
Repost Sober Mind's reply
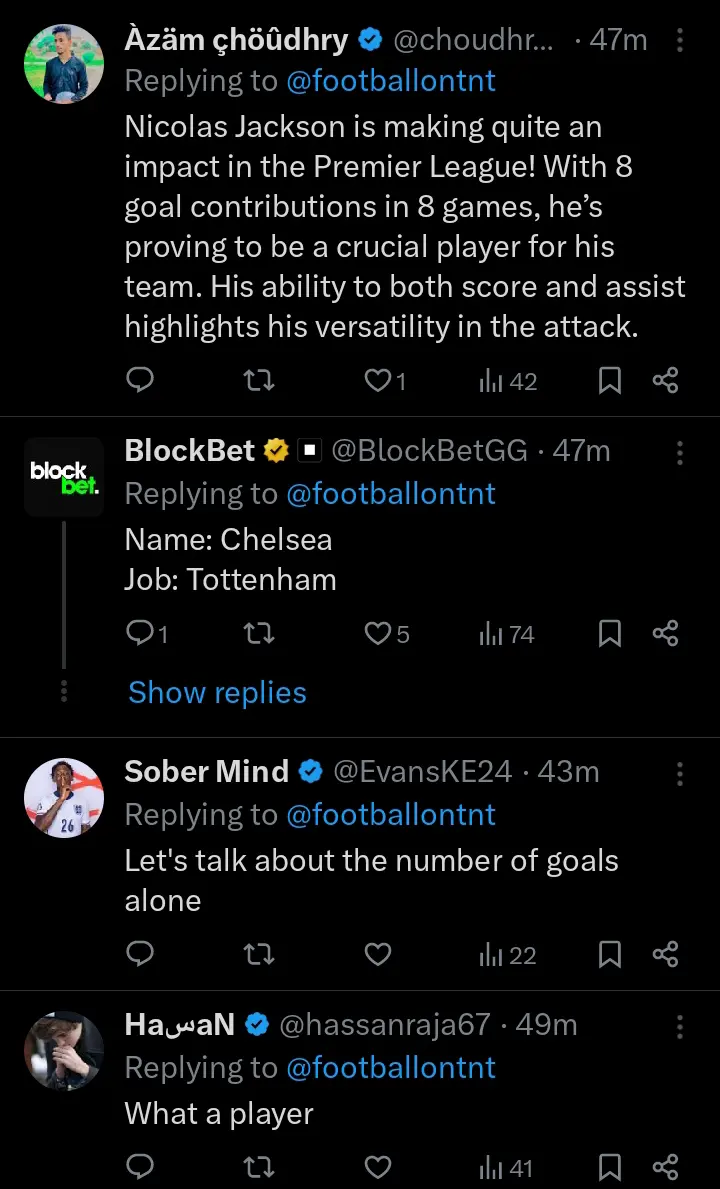259,955
